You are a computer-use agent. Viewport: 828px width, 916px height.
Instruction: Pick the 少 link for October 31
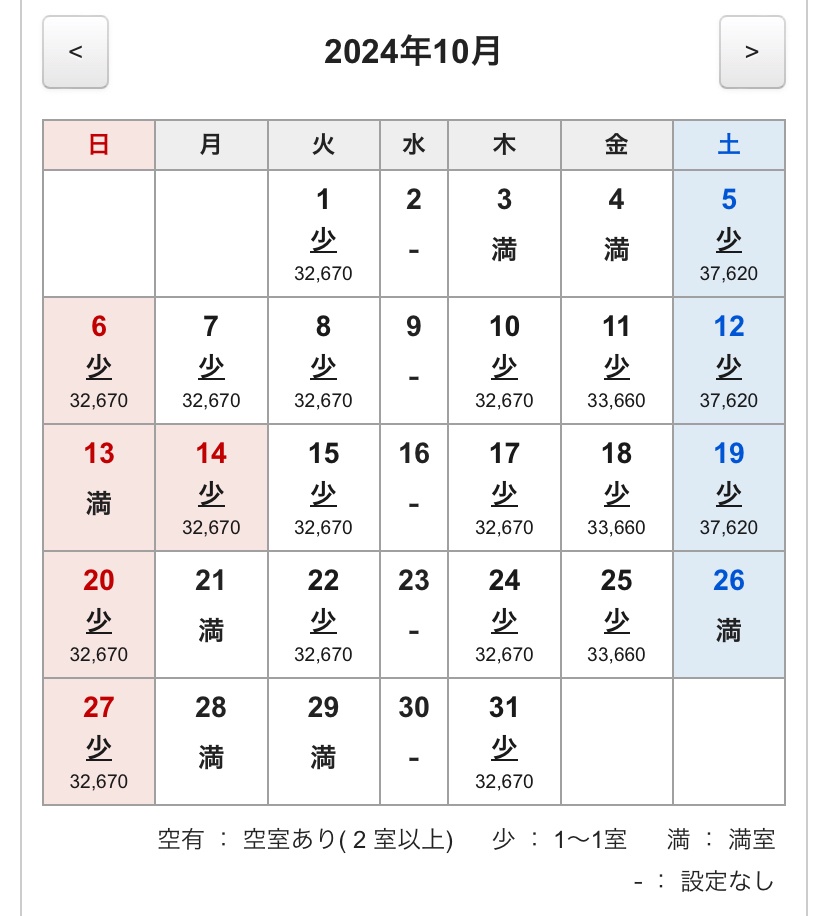(504, 748)
